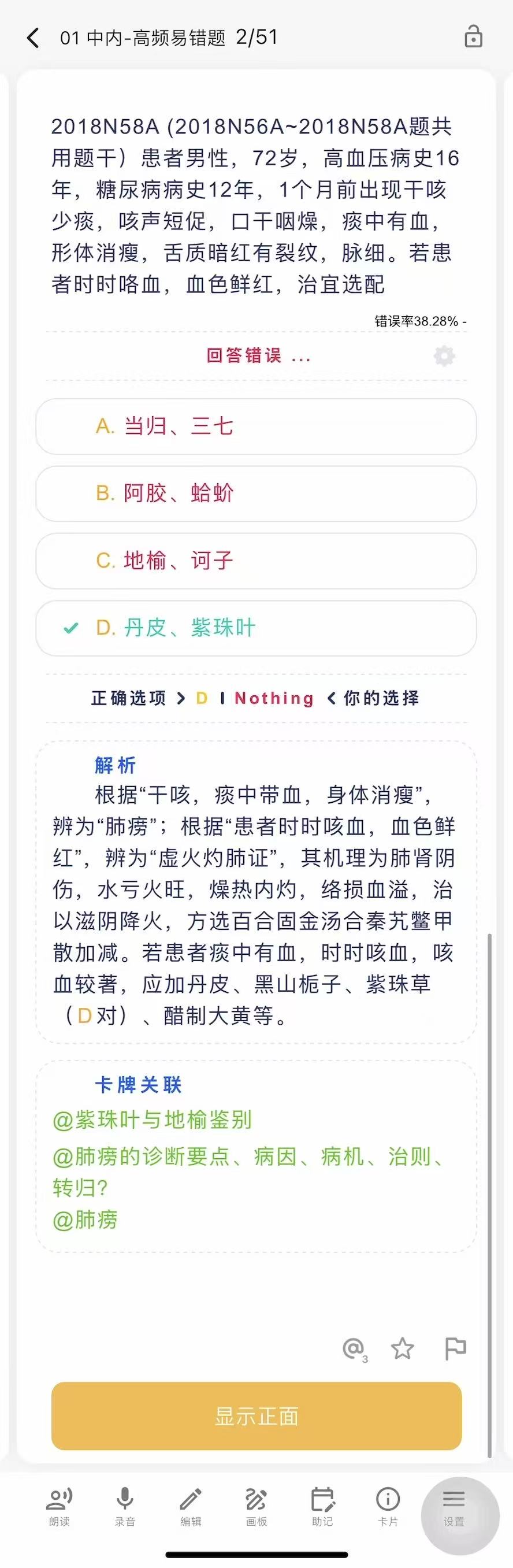Go back using the top-left arrow
The width and height of the screenshot is (513, 1568).
click(x=34, y=38)
